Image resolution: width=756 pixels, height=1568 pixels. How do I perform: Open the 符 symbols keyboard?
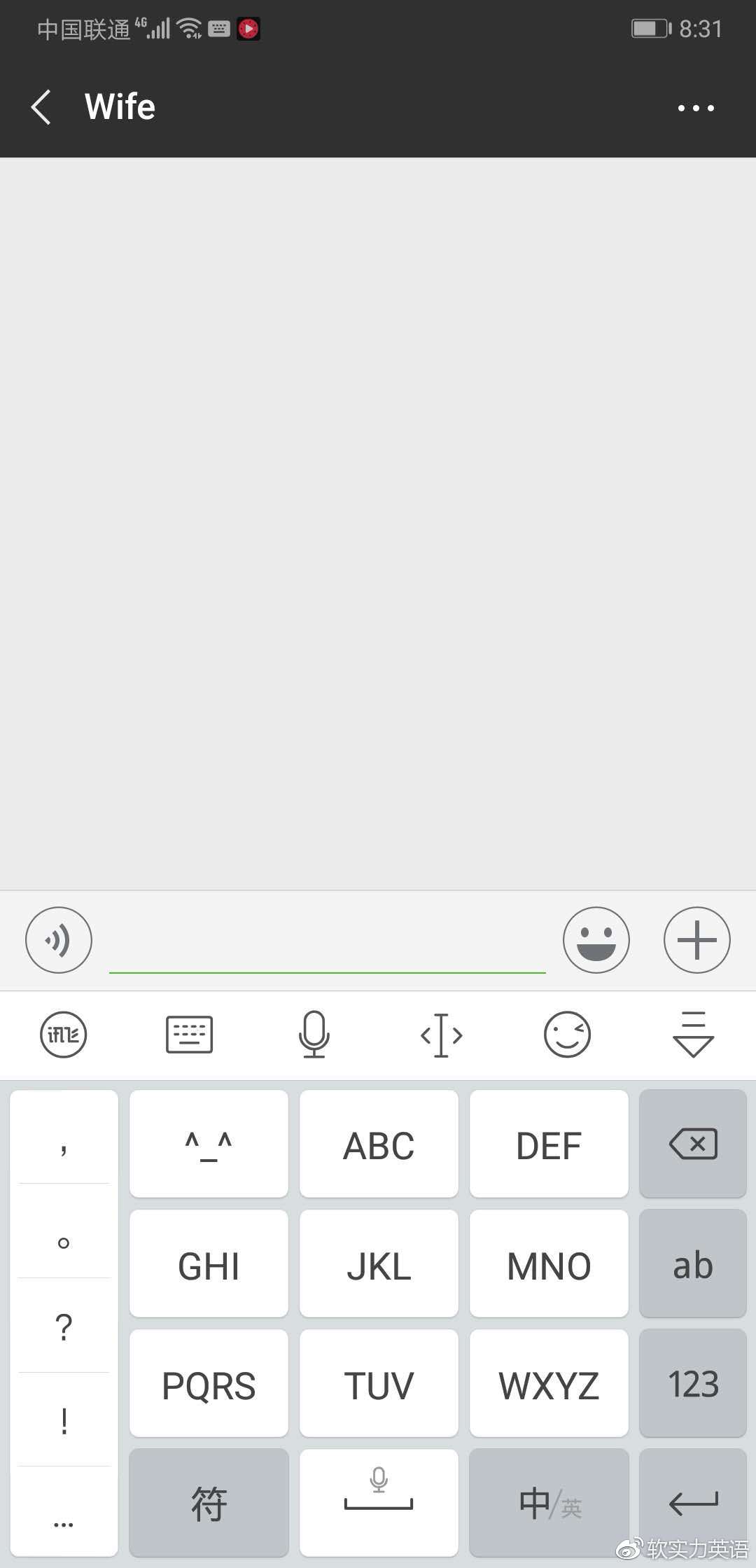pos(209,1503)
